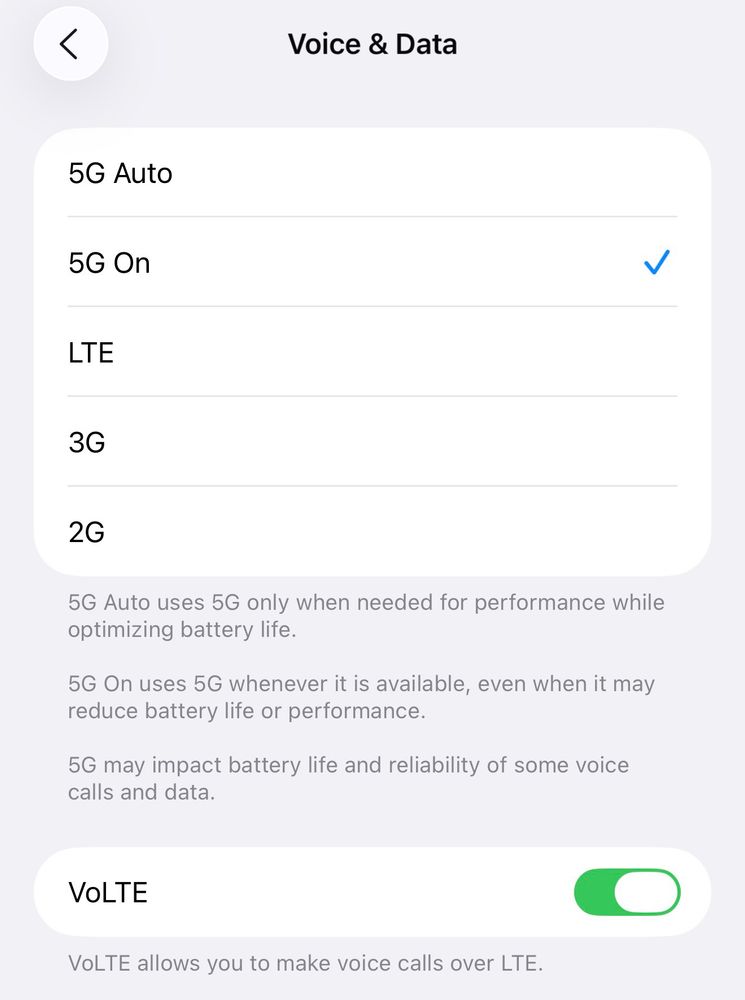This screenshot has width=745, height=1000.
Task: Tap the 3G list item
Action: (372, 442)
